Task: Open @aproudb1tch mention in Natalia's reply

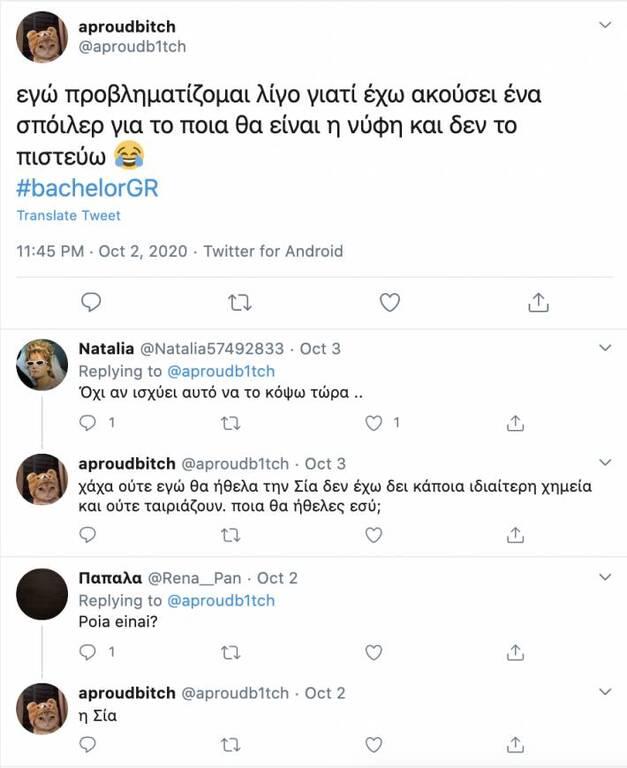Action: [x=220, y=371]
